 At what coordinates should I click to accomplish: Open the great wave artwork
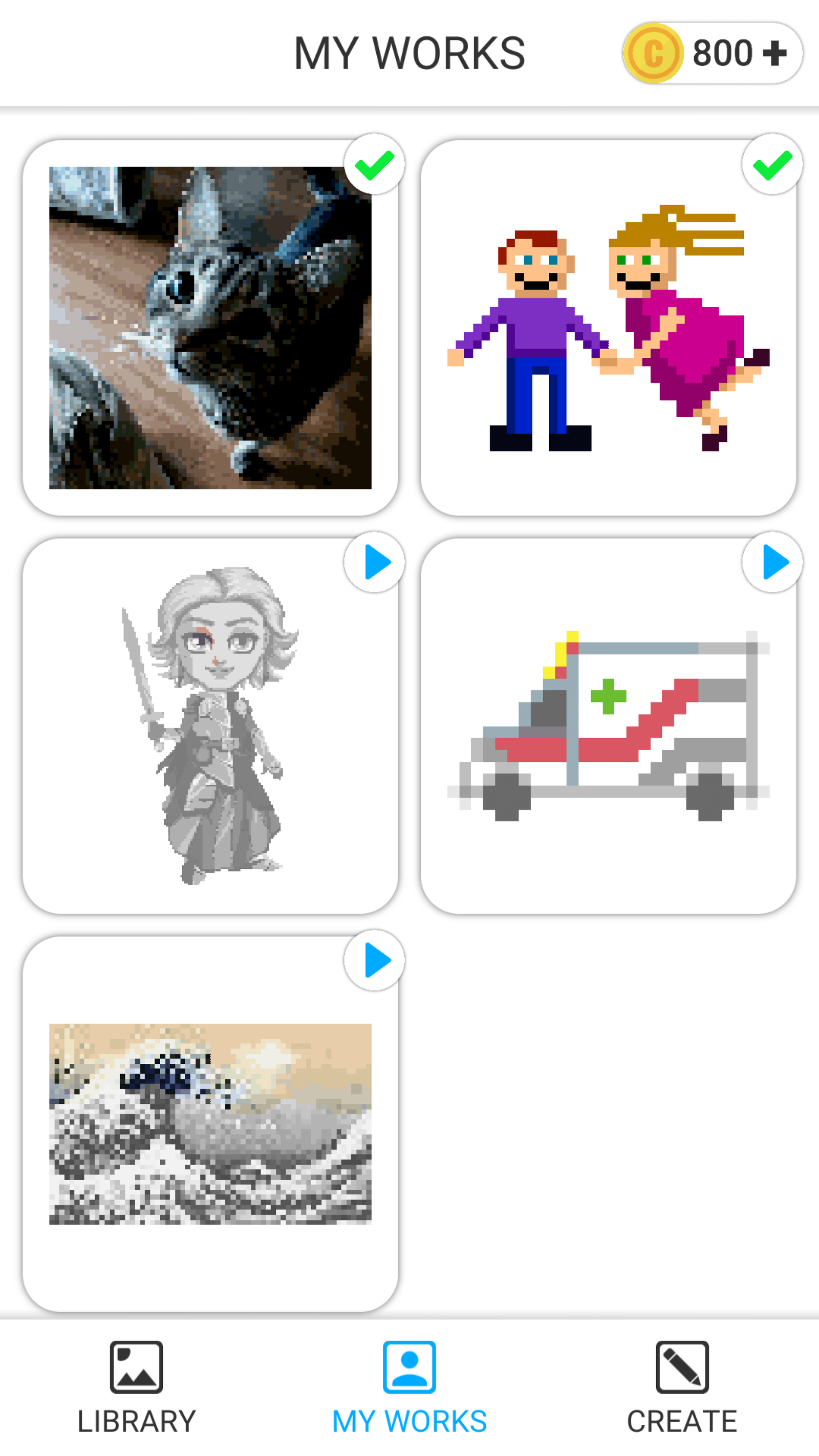[210, 1124]
